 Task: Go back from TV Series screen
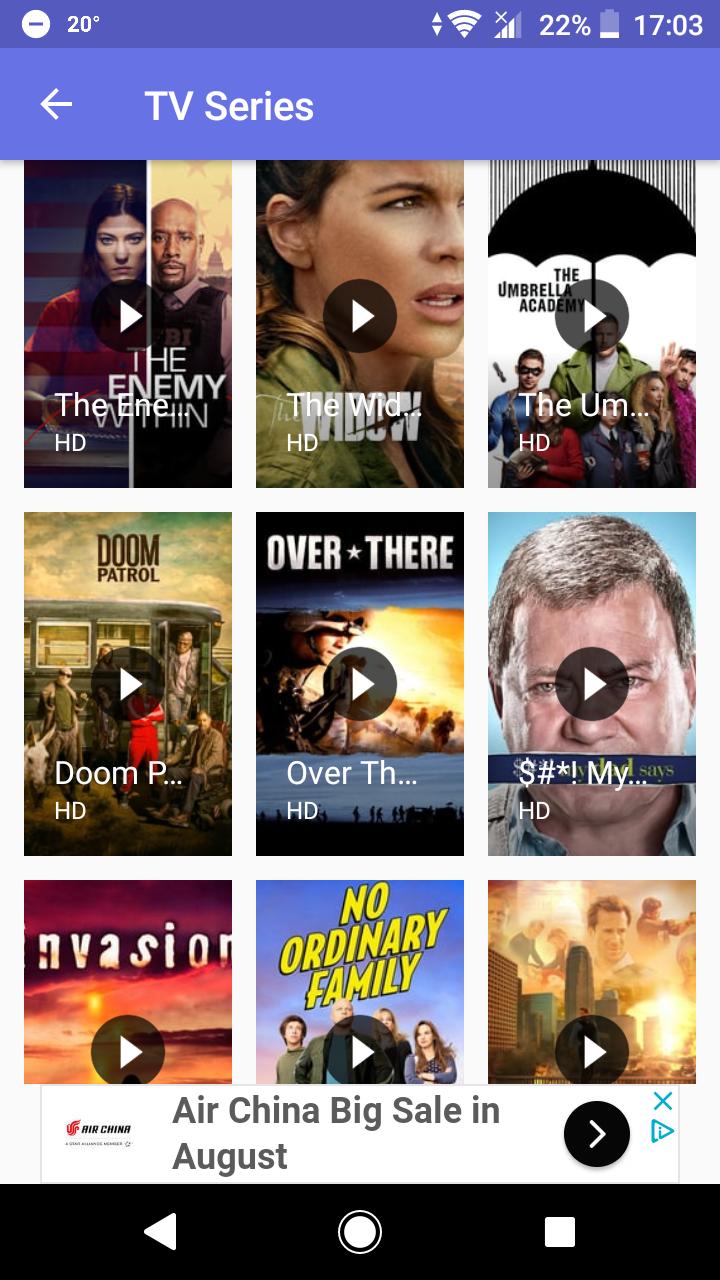pos(56,105)
